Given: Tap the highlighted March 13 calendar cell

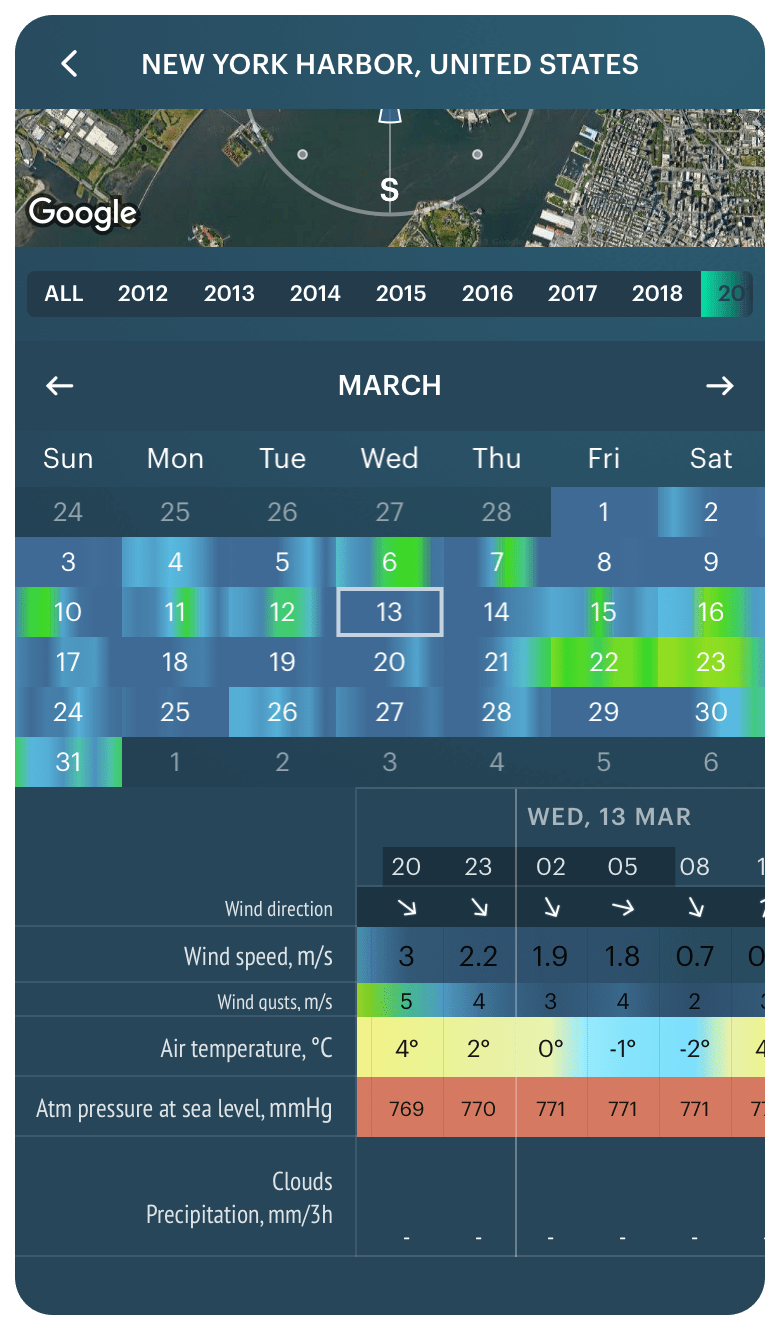Looking at the screenshot, I should pos(389,611).
